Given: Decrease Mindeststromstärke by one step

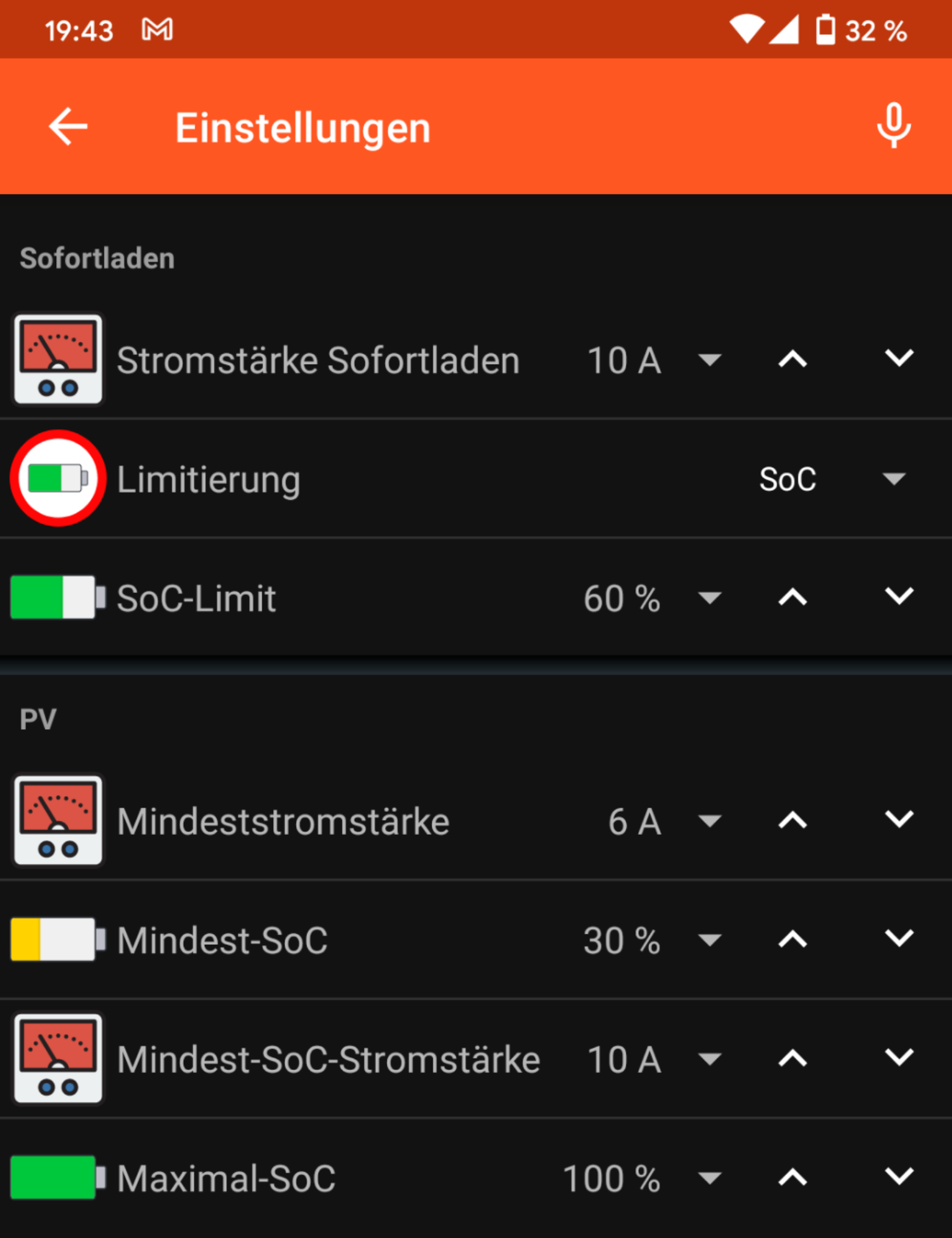Looking at the screenshot, I should tap(899, 819).
